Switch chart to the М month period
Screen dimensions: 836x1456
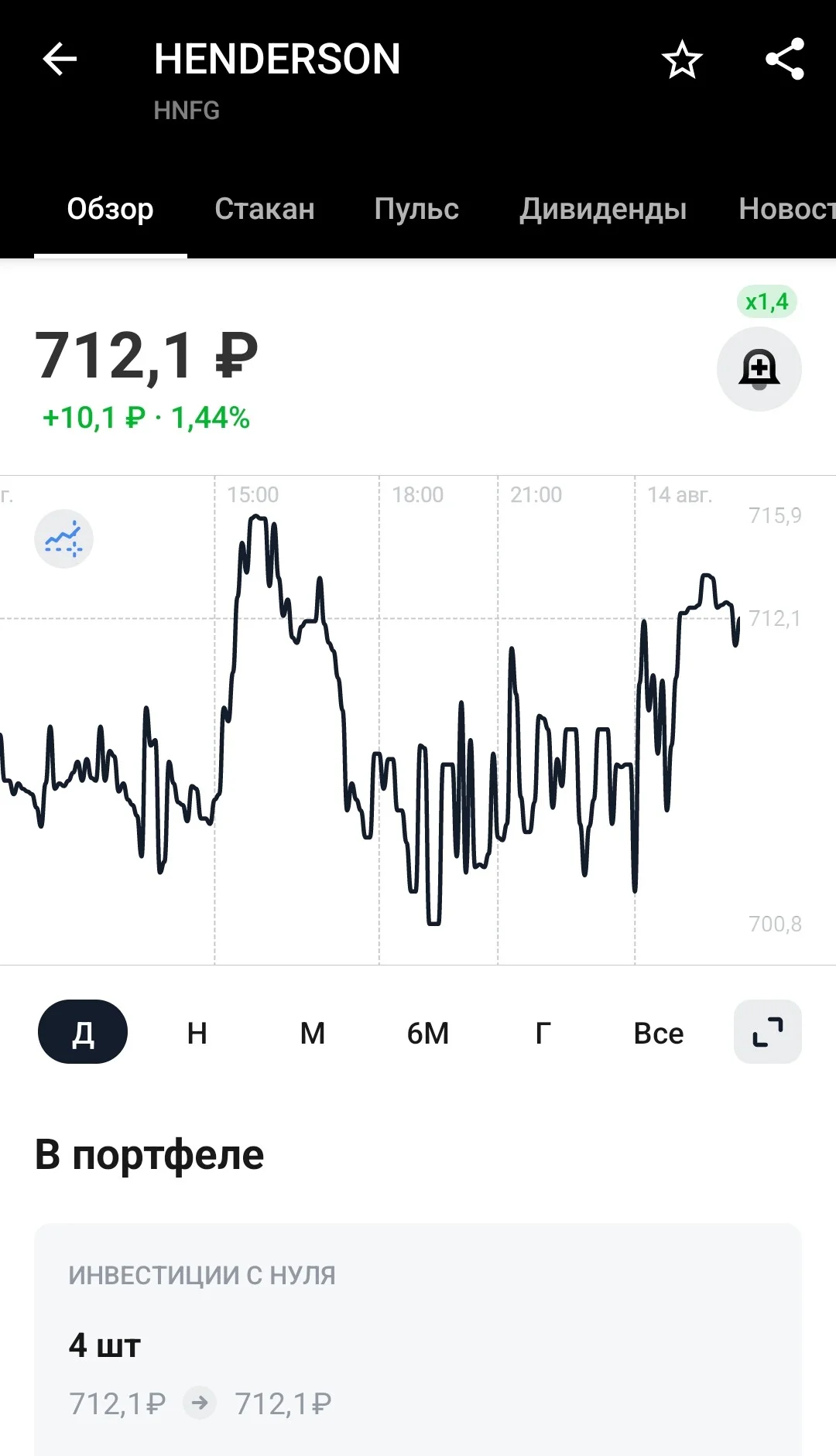click(313, 1033)
